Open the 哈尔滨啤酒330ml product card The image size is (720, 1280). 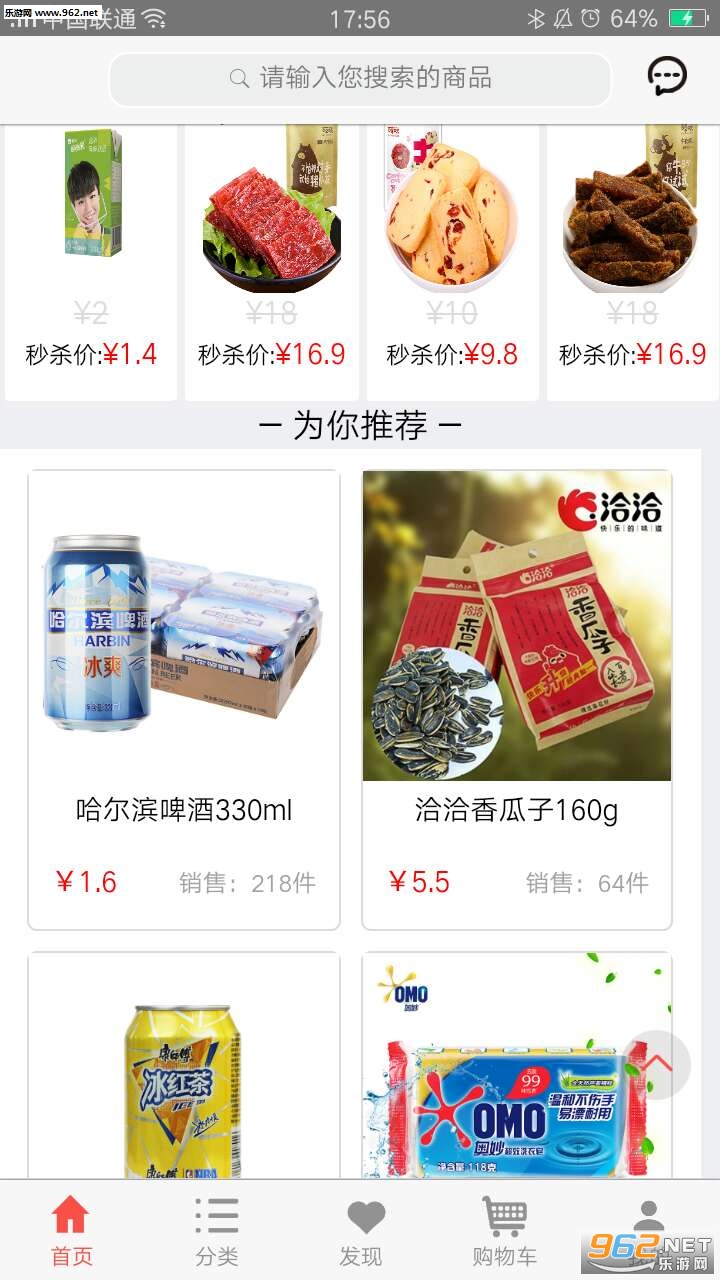pos(184,700)
